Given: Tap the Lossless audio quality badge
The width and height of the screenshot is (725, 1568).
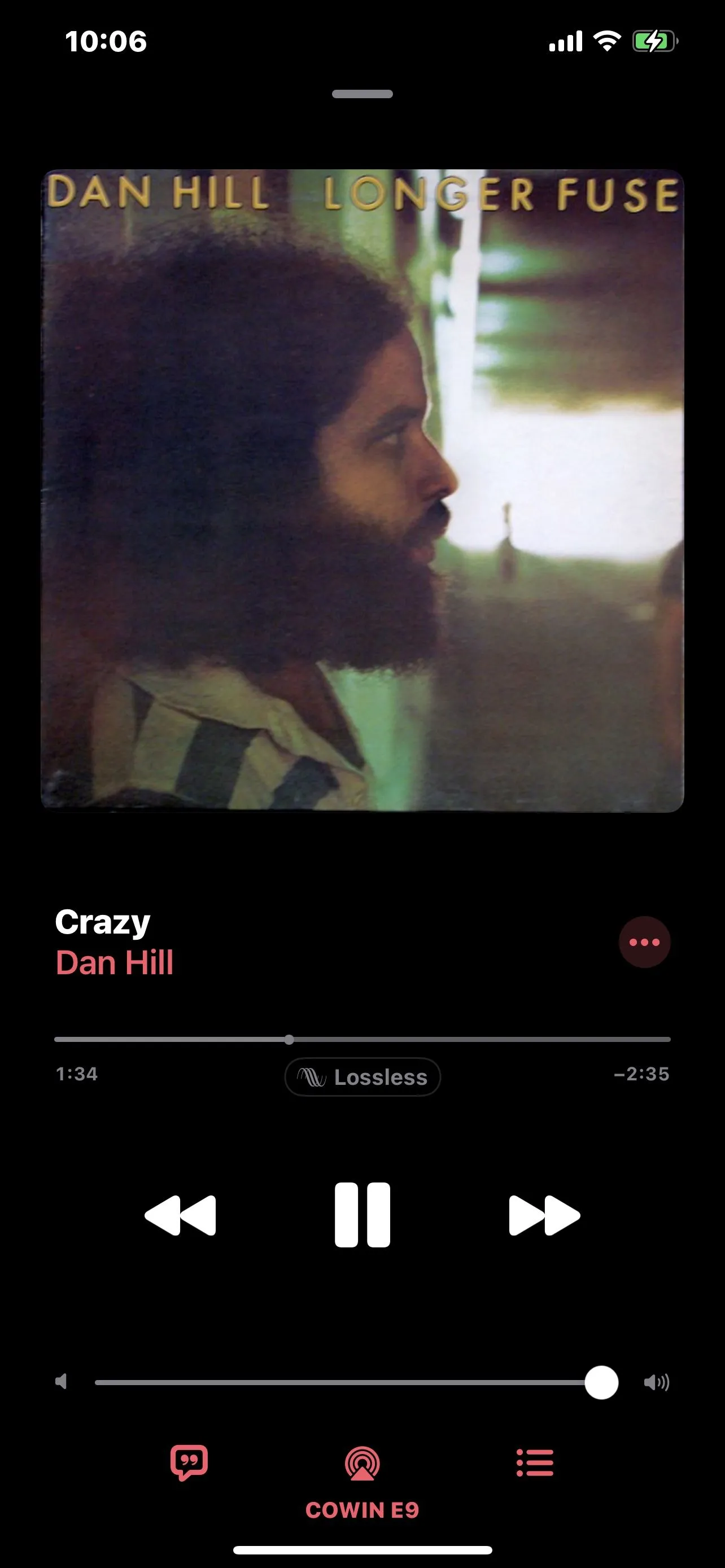Looking at the screenshot, I should [363, 1077].
